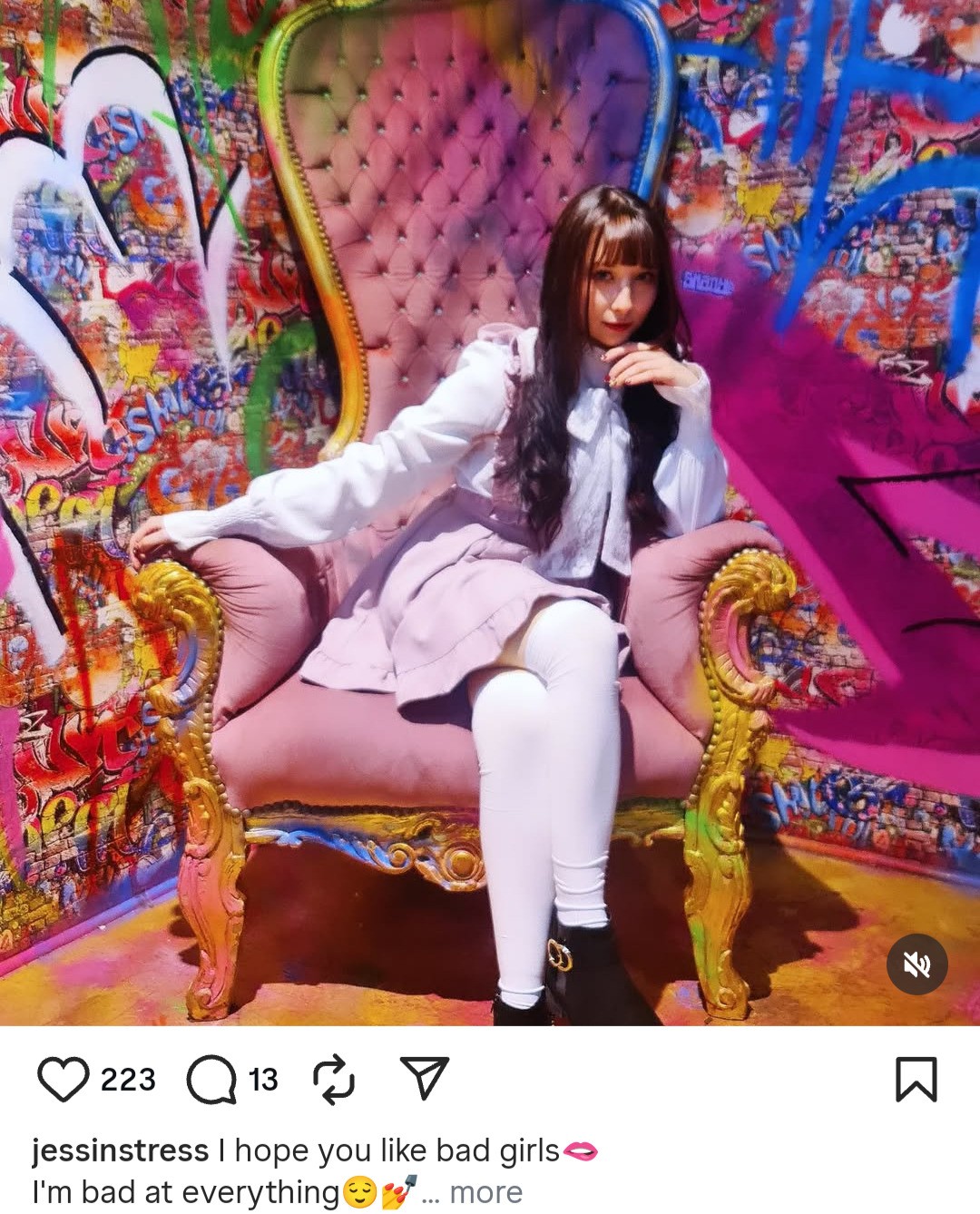Viewport: 980px width, 1214px height.
Task: Open the comments on this post
Action: (x=211, y=1080)
